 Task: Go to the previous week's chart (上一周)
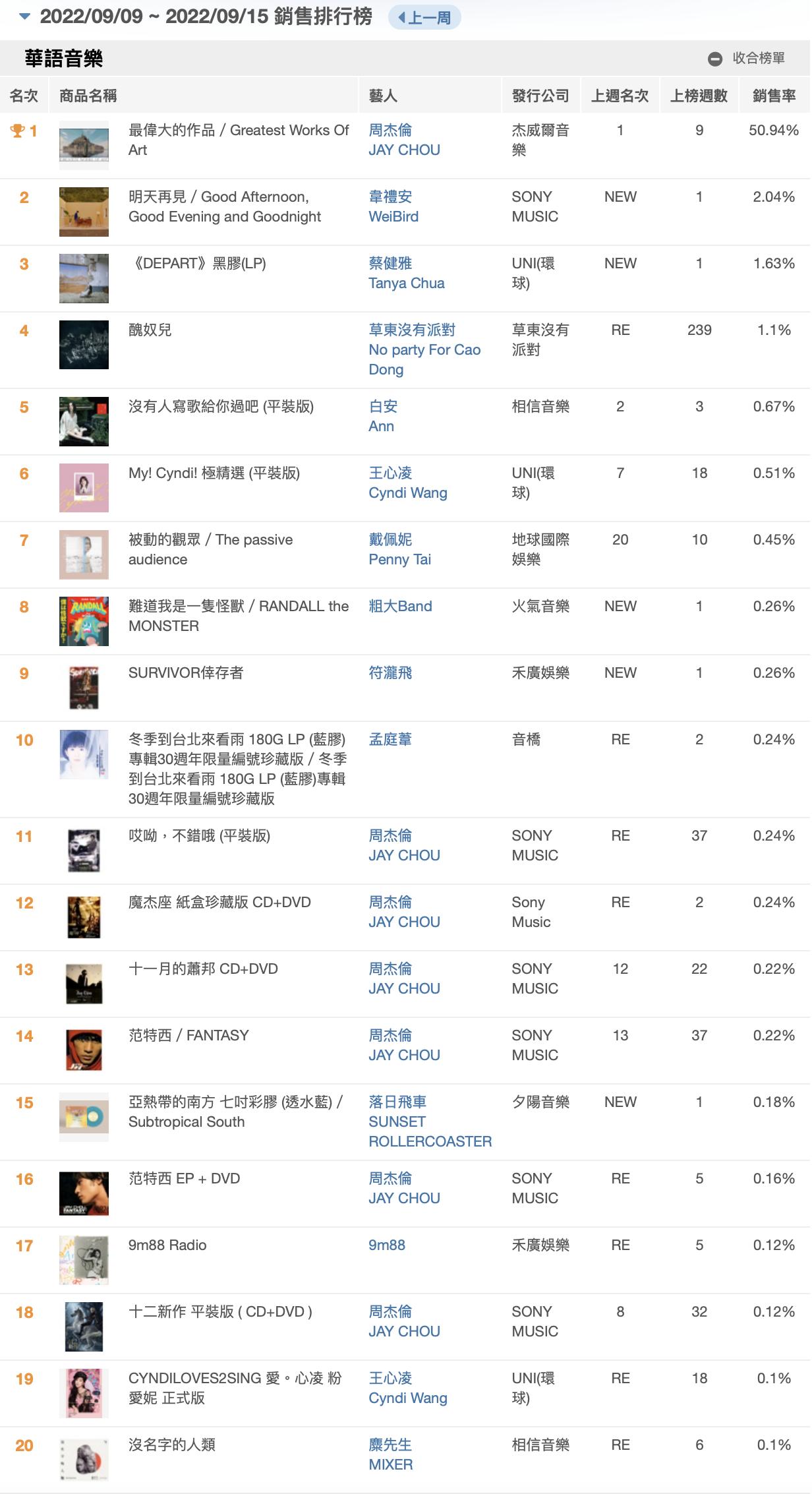coord(424,18)
